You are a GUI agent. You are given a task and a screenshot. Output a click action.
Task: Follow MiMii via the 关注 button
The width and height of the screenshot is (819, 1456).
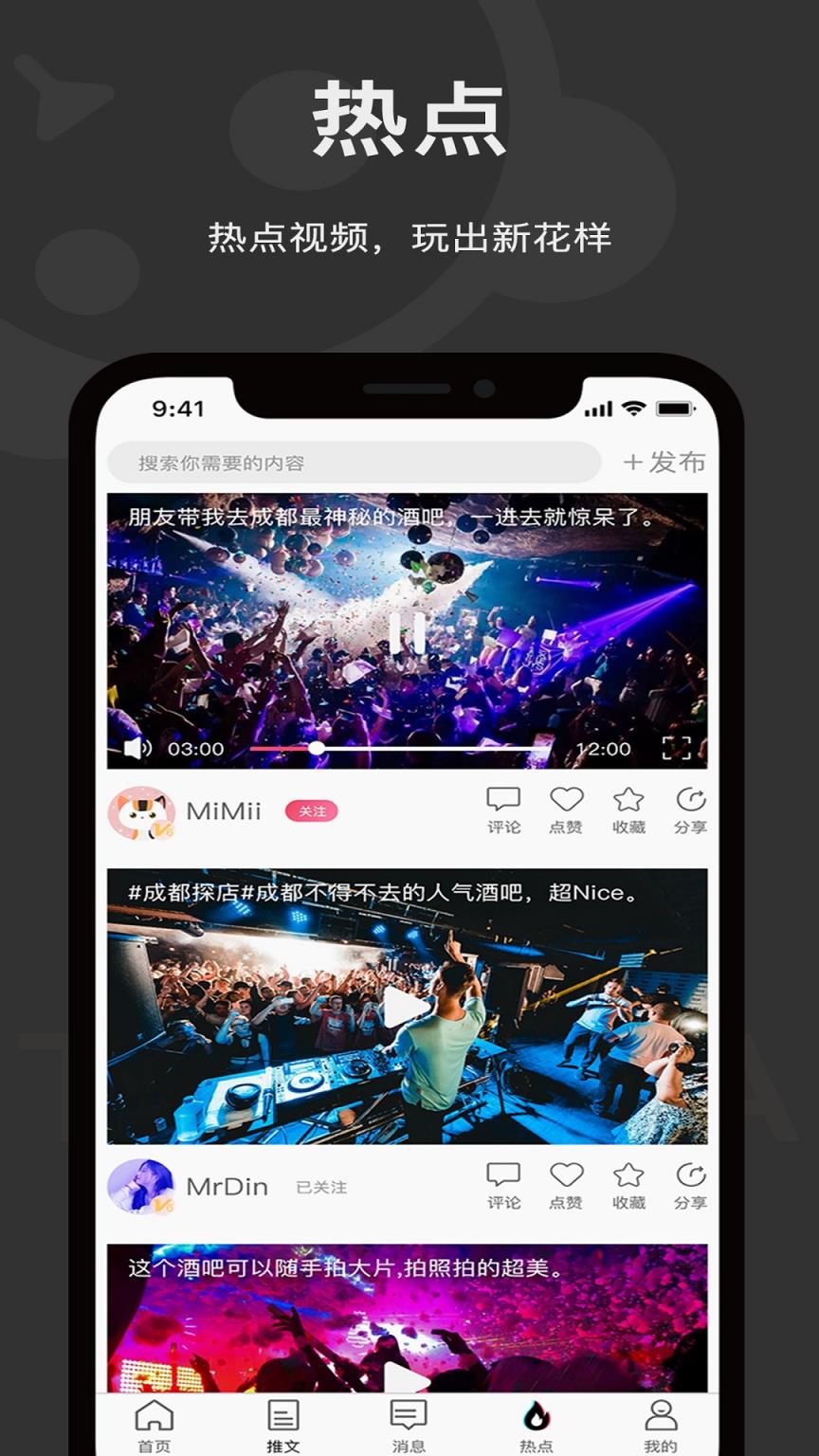pyautogui.click(x=313, y=811)
